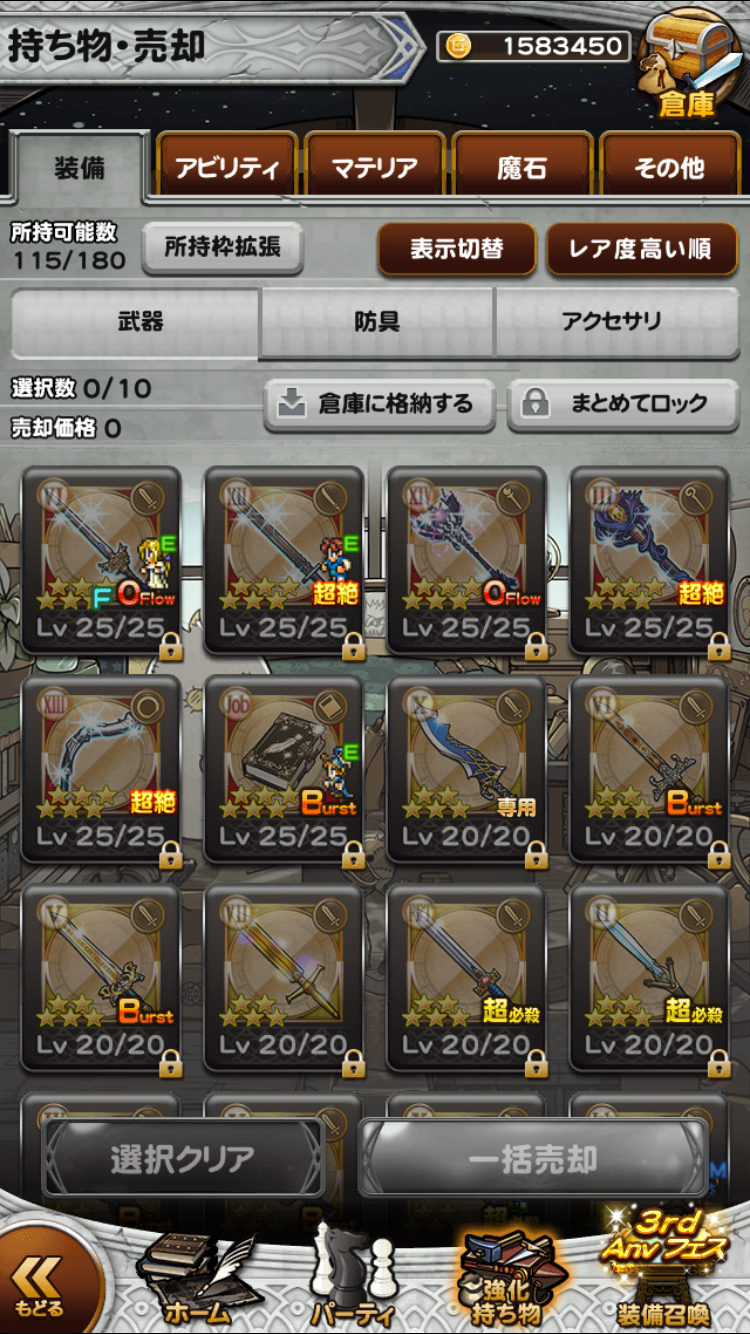
Task: Tap 所持枠拡張 to expand inventory
Action: pyautogui.click(x=222, y=248)
